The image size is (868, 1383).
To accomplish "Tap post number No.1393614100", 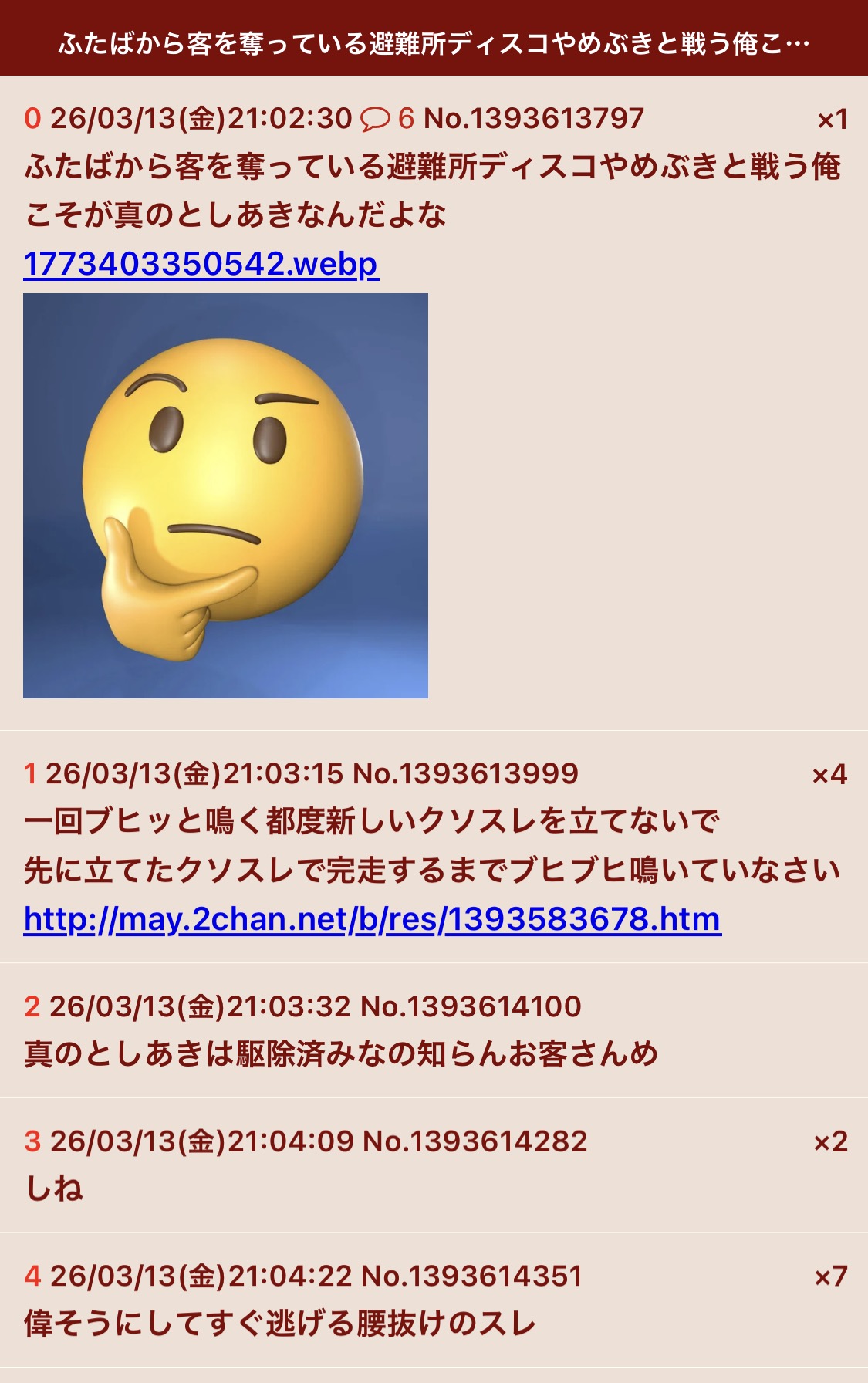I will pos(471,1006).
